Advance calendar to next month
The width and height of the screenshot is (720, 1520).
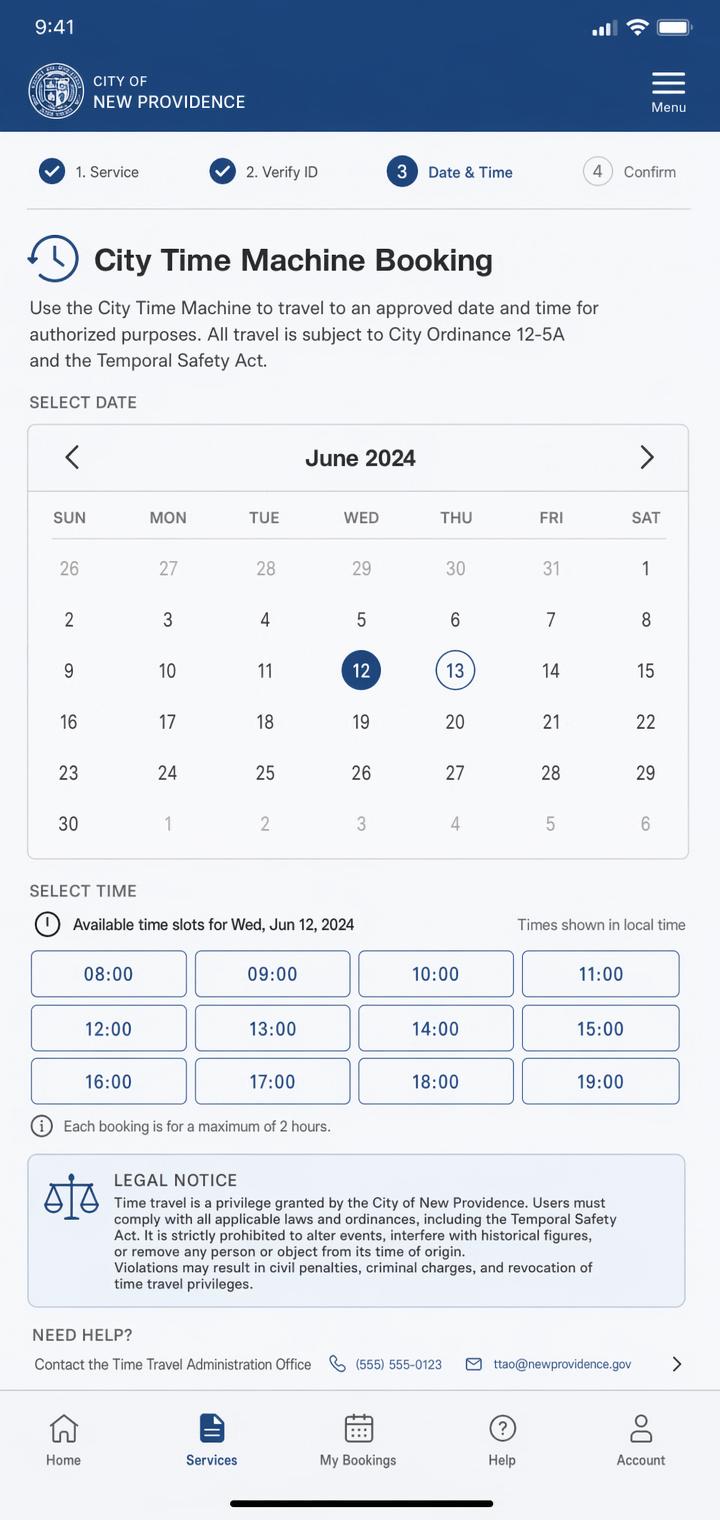click(x=646, y=458)
